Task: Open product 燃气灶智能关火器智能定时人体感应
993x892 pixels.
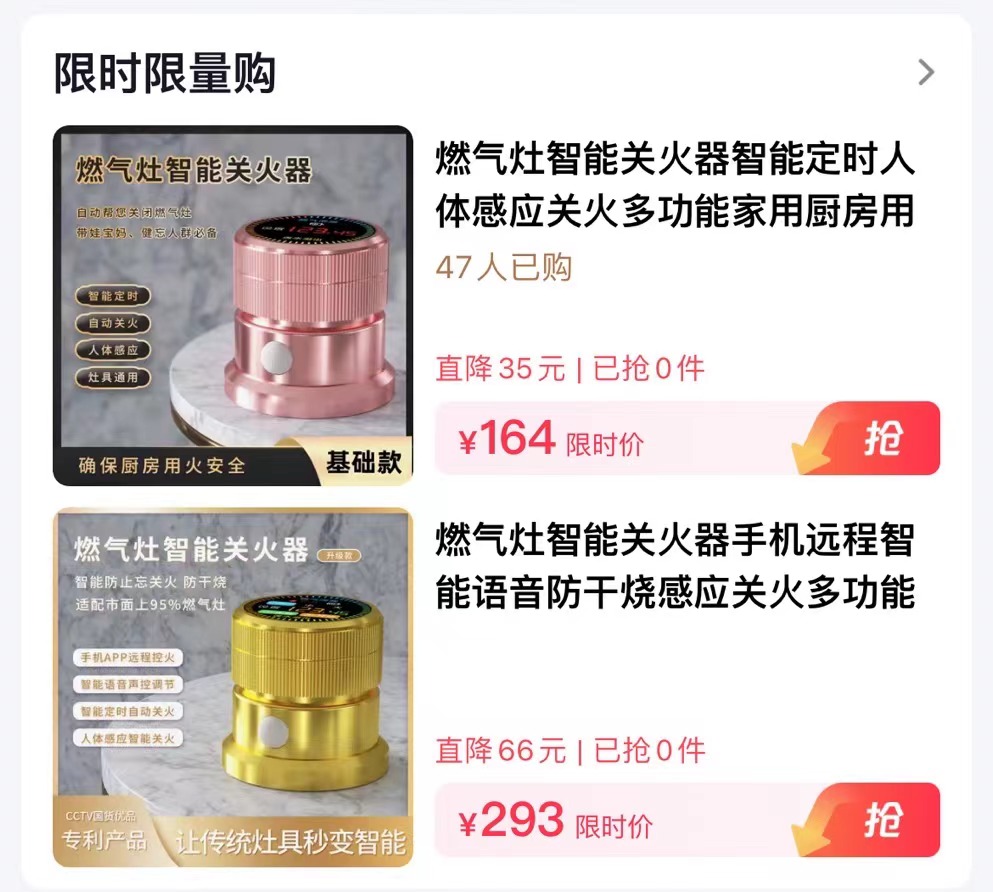Action: coord(674,185)
